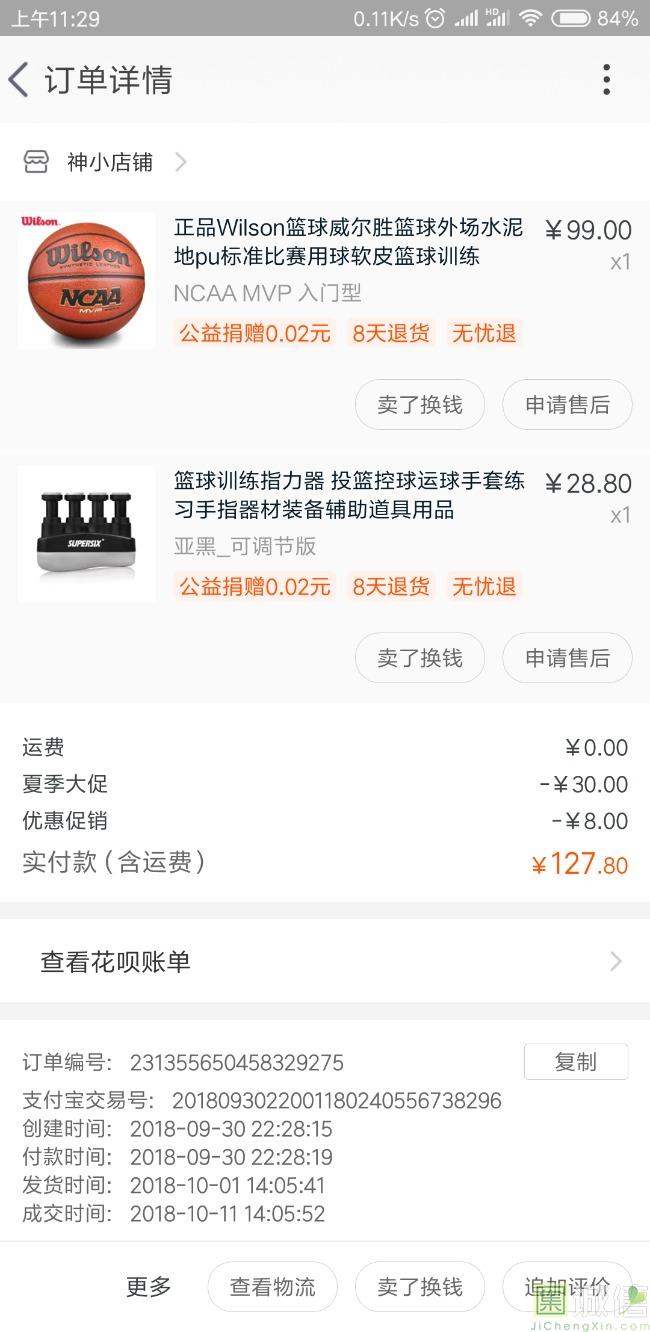Go back from 订单详情 page

click(x=20, y=80)
